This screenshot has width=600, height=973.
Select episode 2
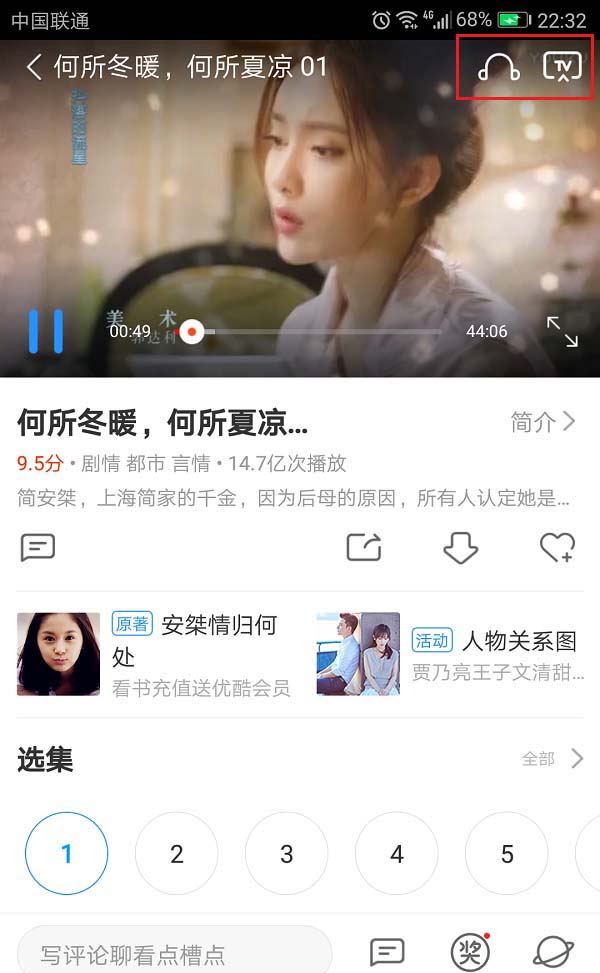[x=177, y=854]
